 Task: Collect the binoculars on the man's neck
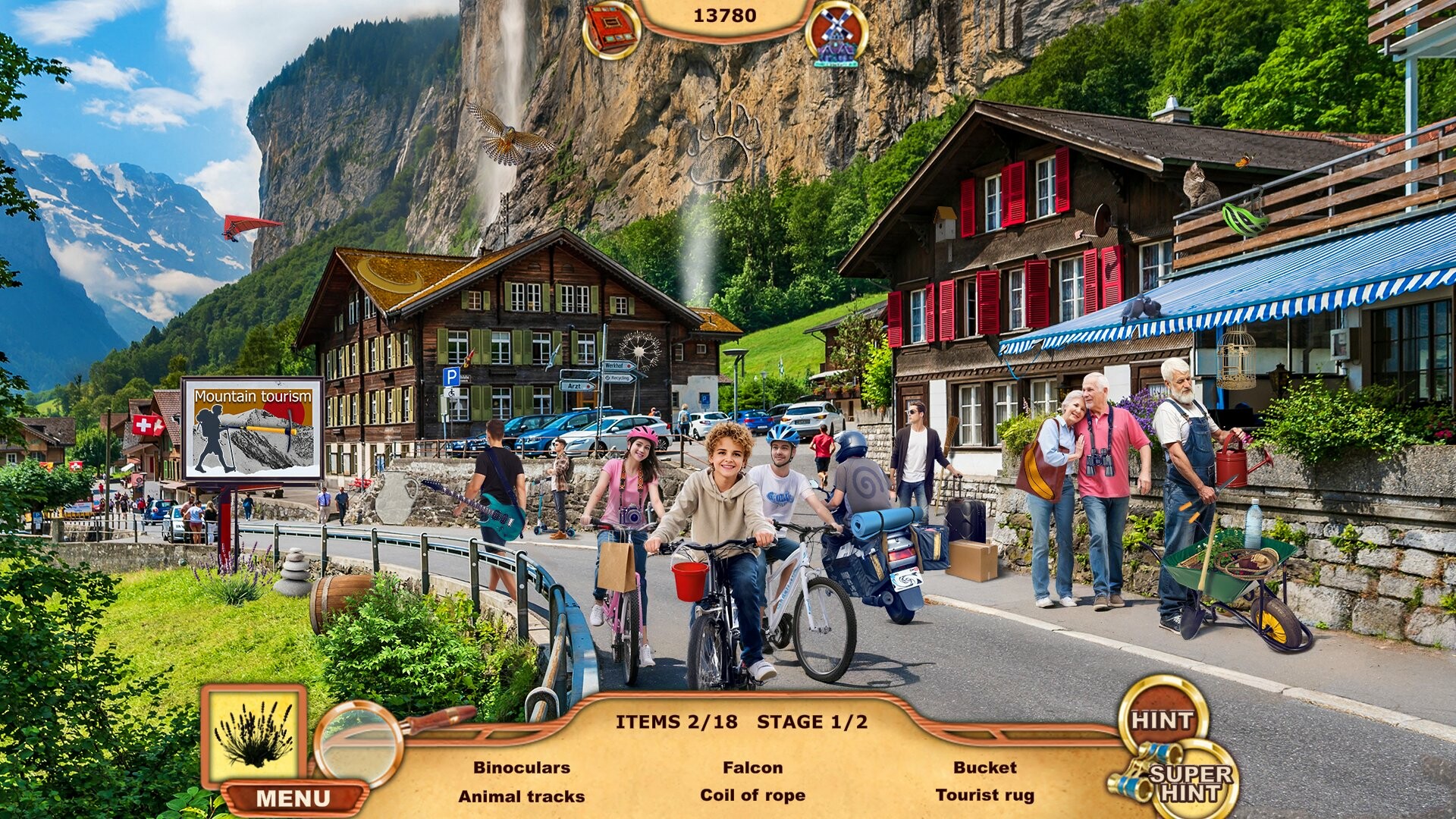1099,461
